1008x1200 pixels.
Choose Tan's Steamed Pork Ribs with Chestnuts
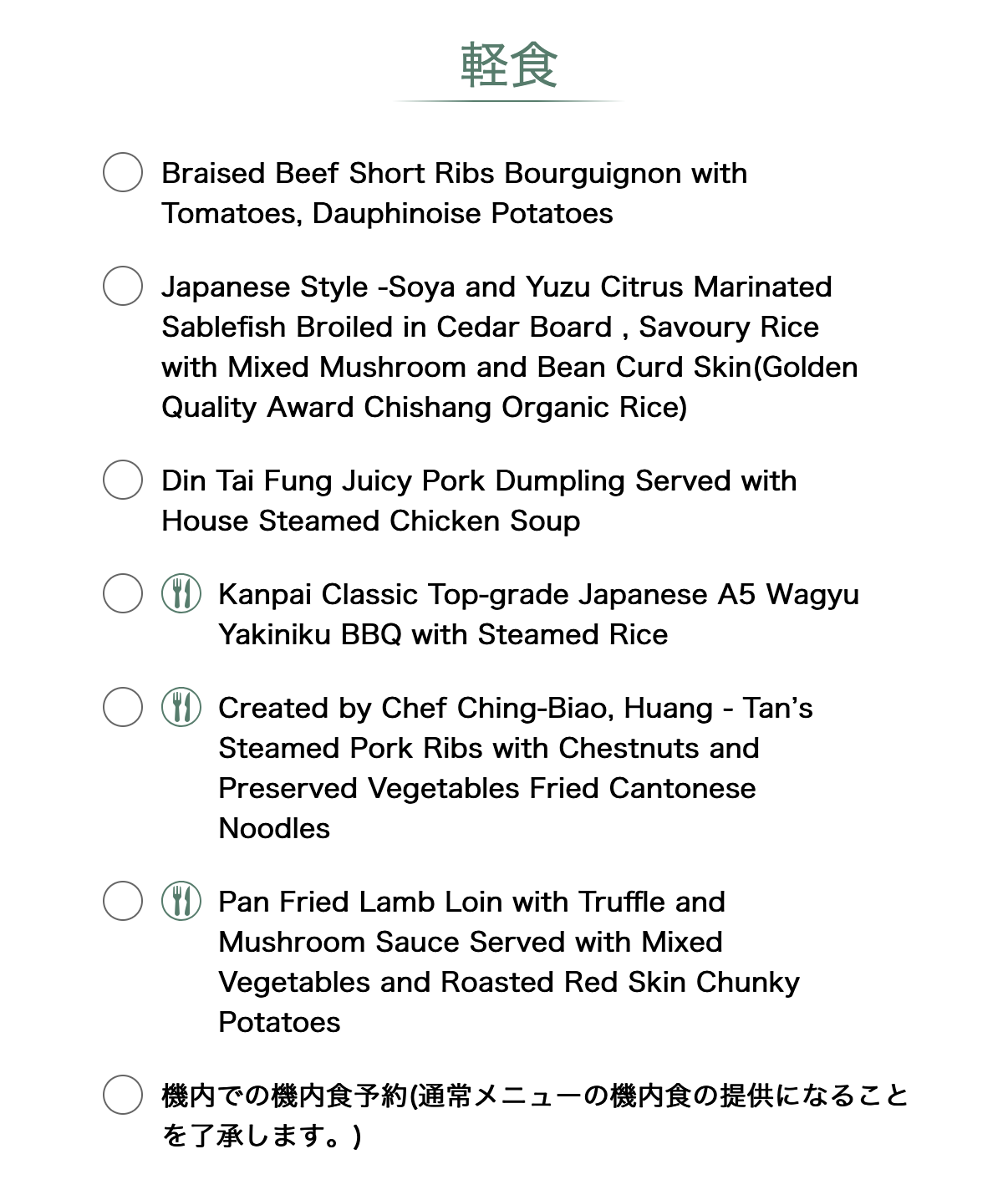pos(123,707)
